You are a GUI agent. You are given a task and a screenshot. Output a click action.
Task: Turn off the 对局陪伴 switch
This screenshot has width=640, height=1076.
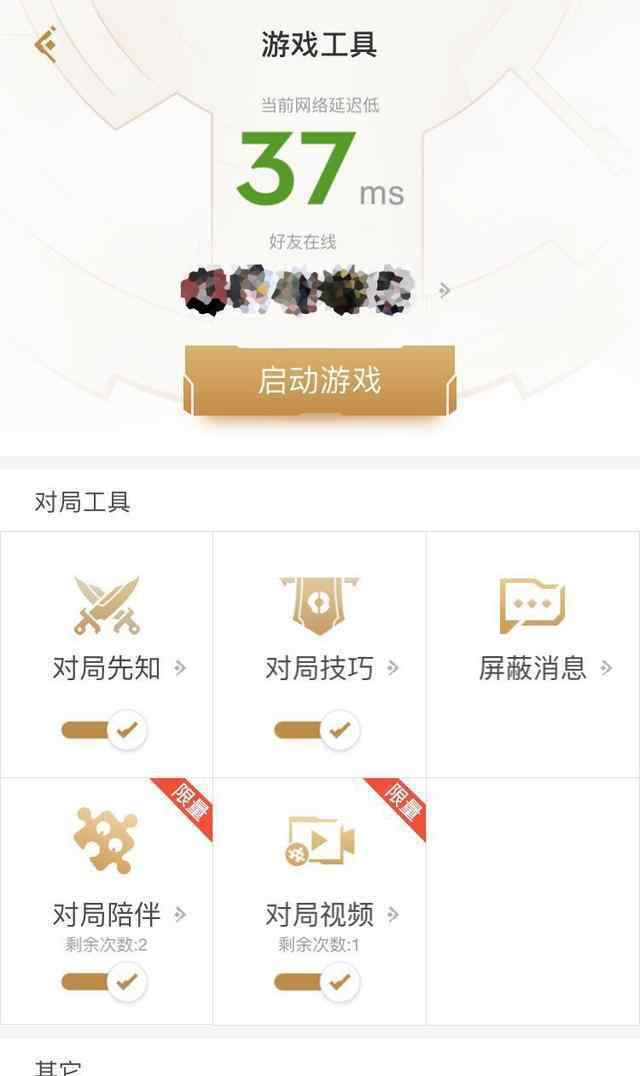[x=104, y=982]
